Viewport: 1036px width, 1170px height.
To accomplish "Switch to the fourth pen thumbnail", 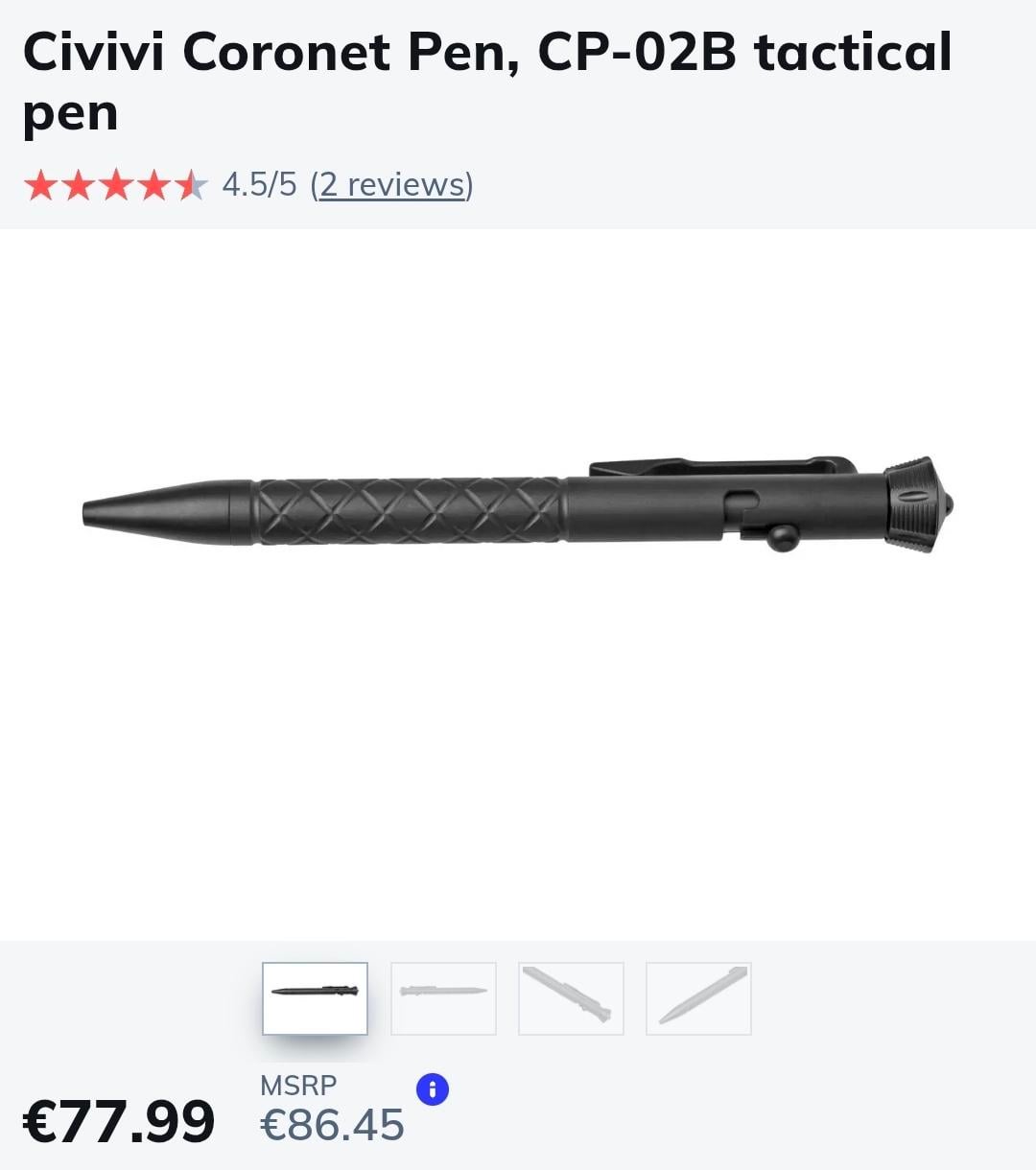I will tap(698, 998).
